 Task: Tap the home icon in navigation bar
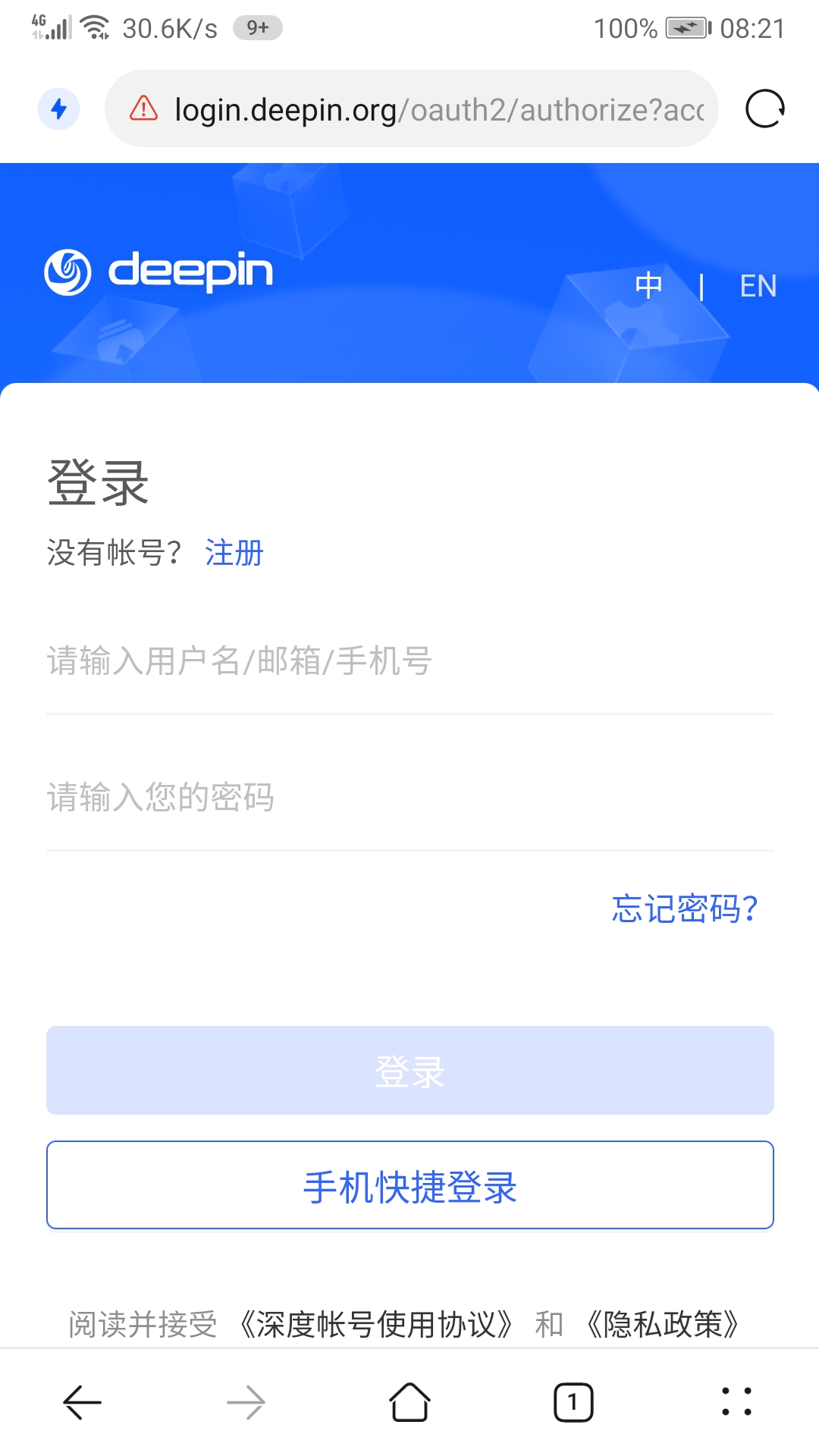tap(409, 1401)
